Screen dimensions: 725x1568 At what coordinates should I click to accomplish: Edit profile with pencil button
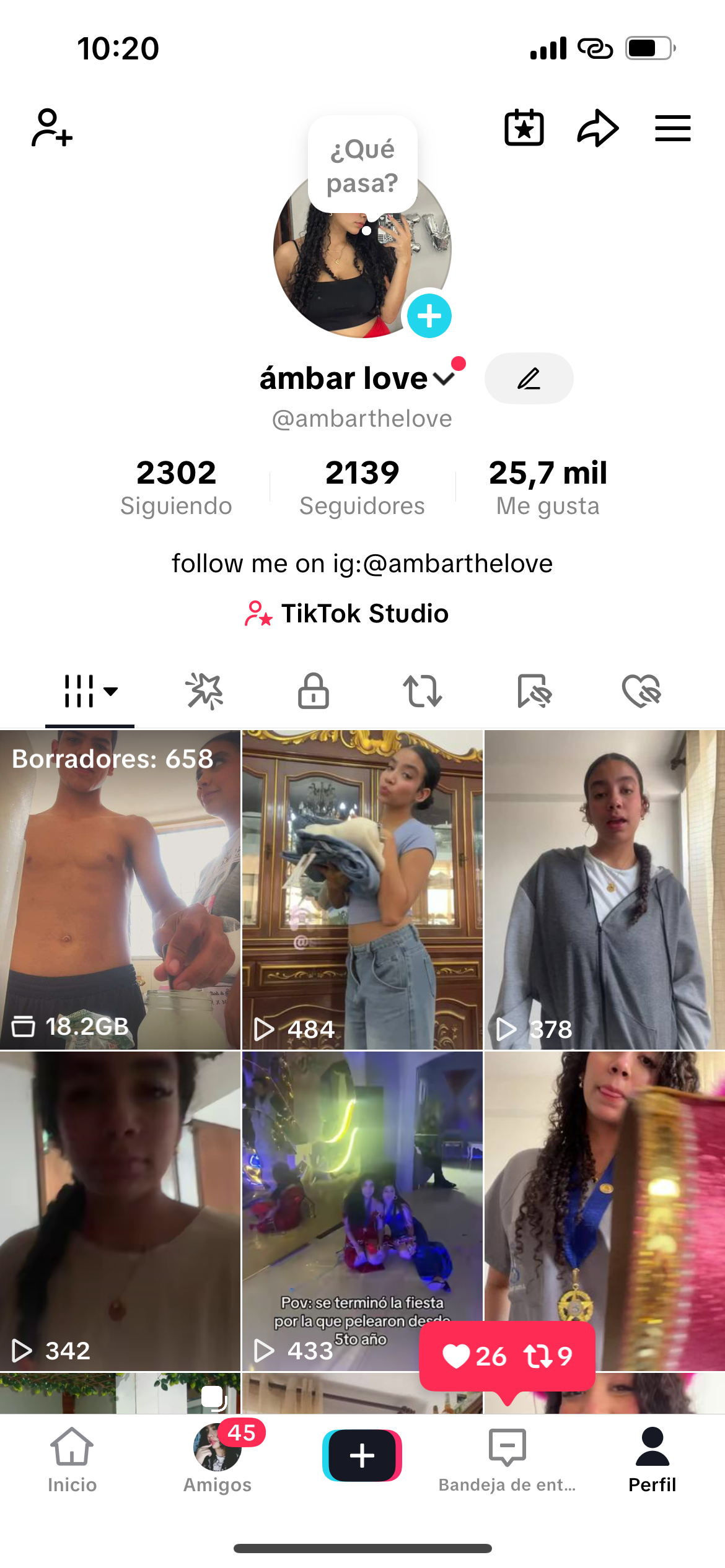click(x=529, y=378)
